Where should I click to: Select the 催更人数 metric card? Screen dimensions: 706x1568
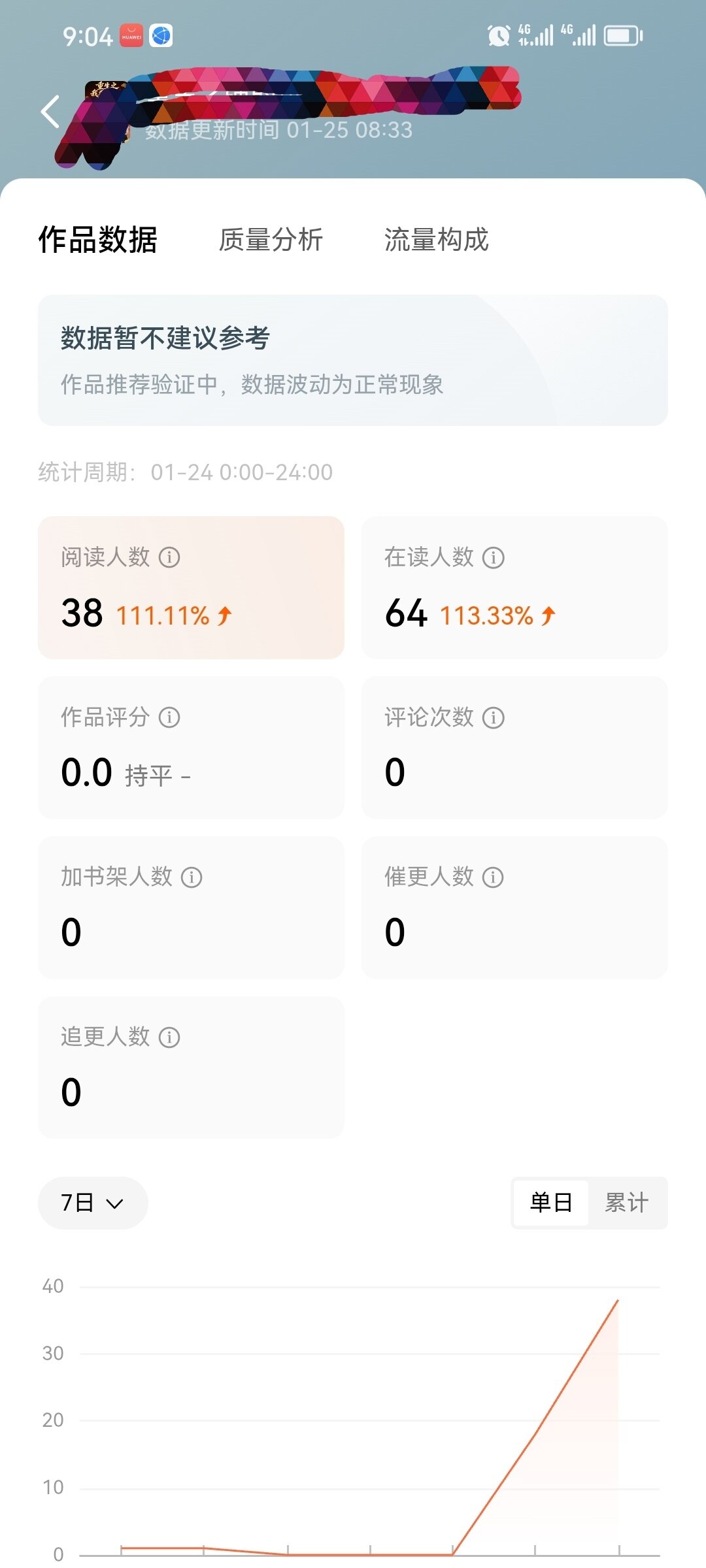514,907
